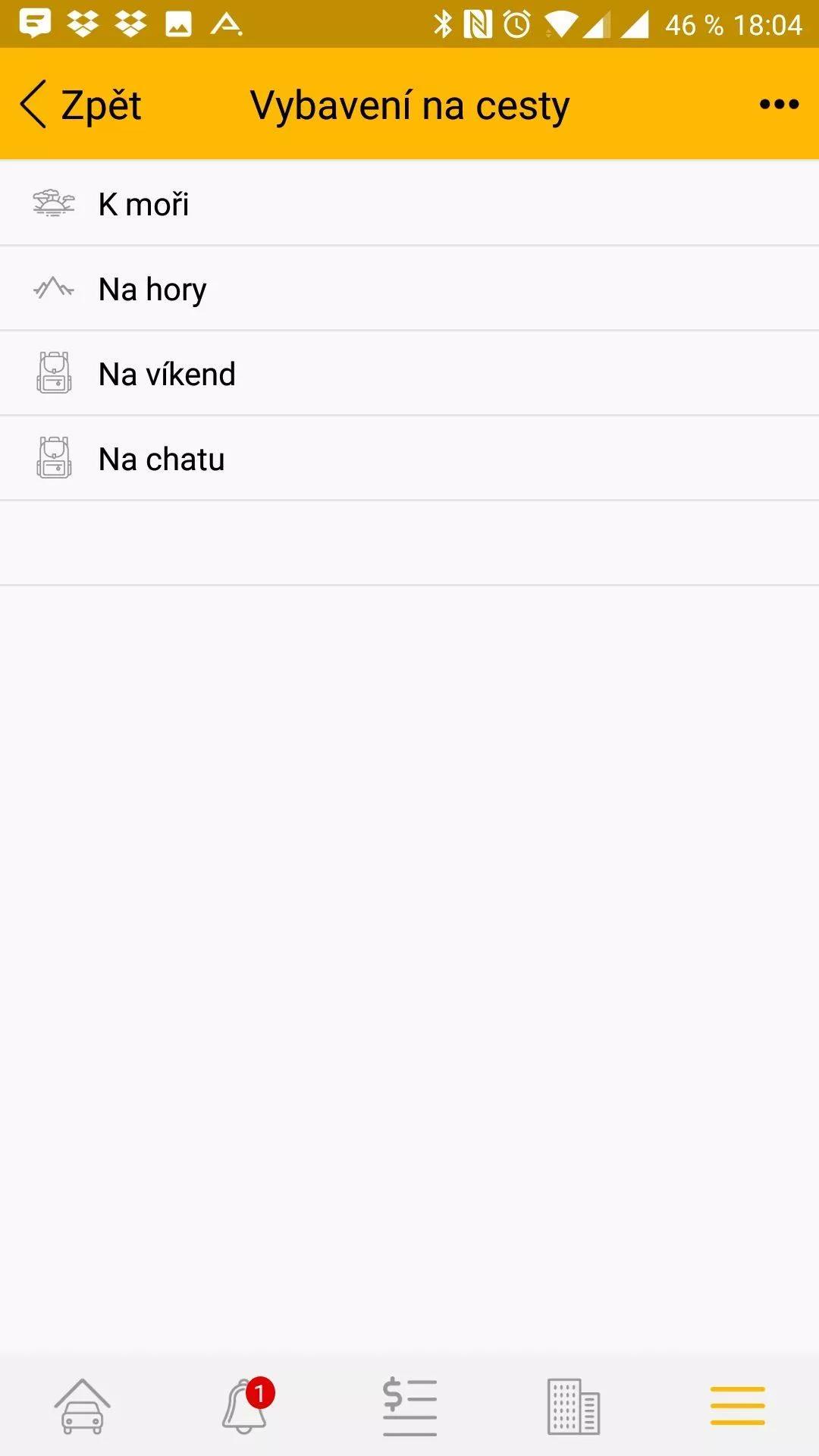This screenshot has height=1456, width=819.
Task: Open the K moři packing list
Action: [409, 203]
